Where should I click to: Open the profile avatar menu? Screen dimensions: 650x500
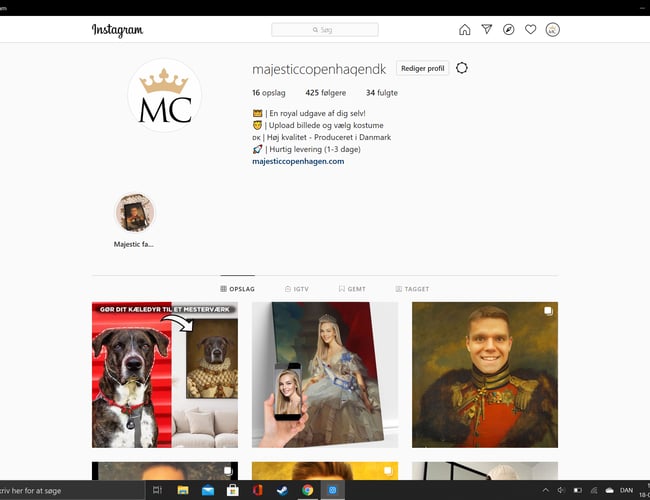(x=553, y=30)
